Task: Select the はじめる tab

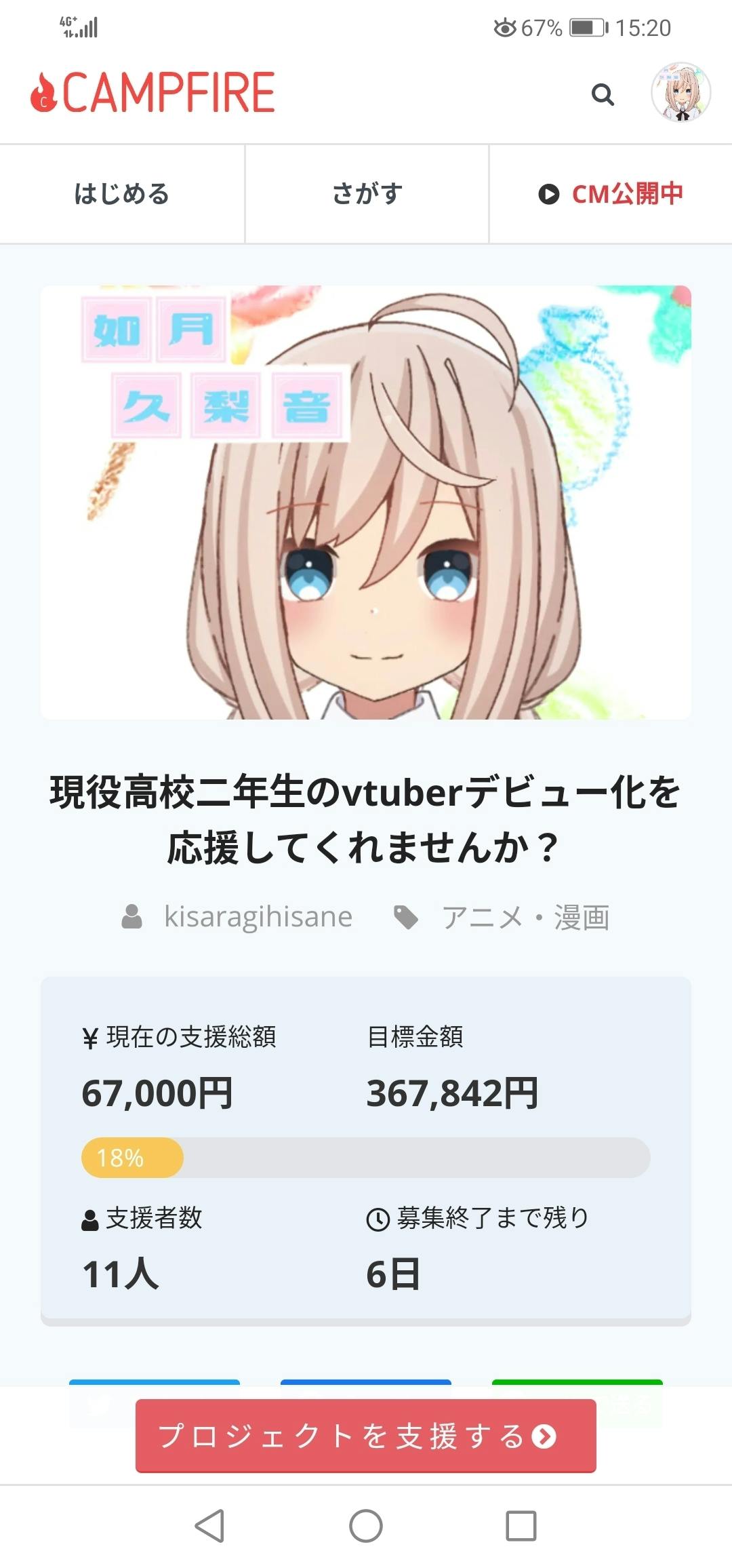Action: coord(122,194)
